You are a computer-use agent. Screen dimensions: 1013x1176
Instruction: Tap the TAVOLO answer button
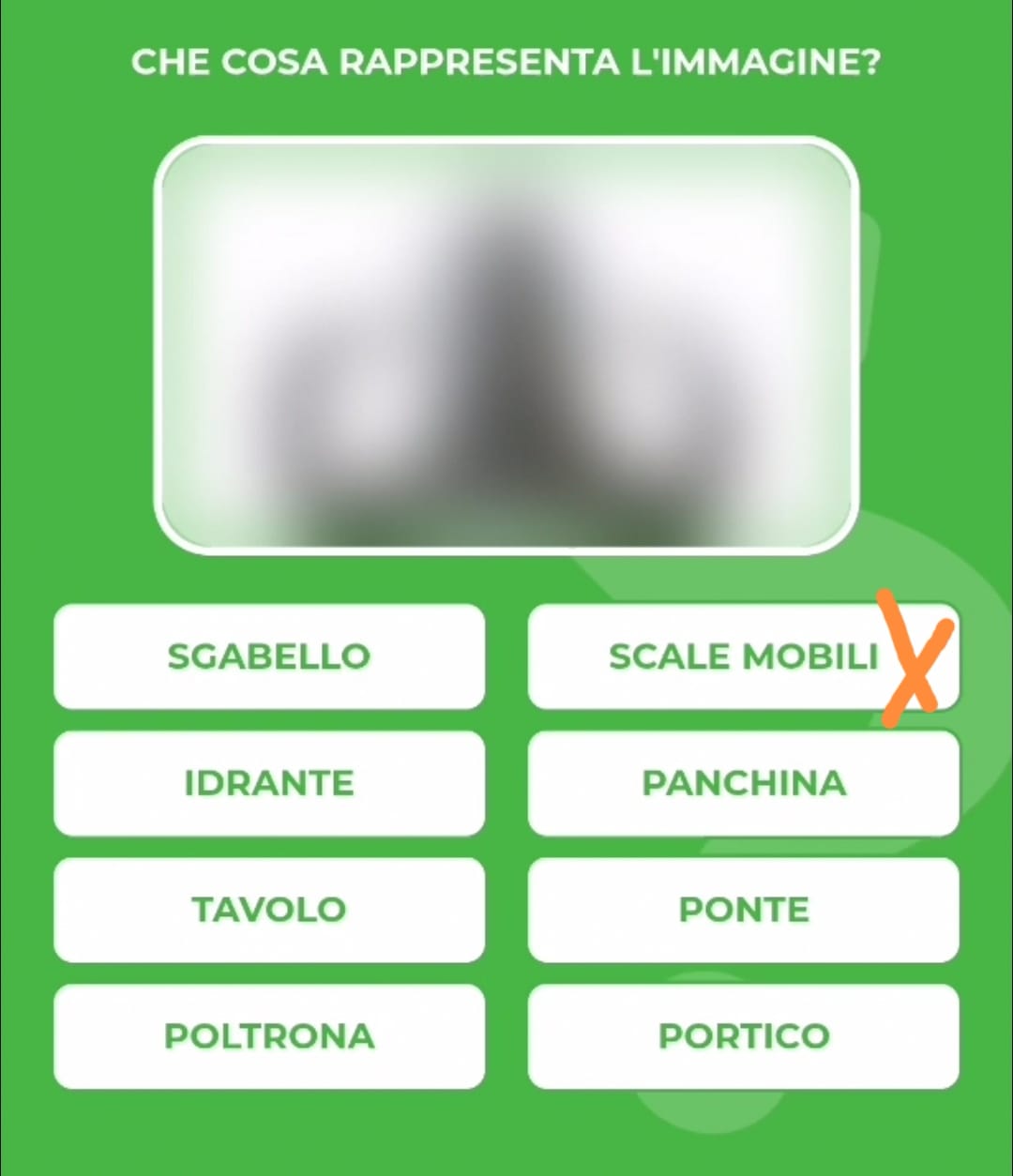click(269, 910)
